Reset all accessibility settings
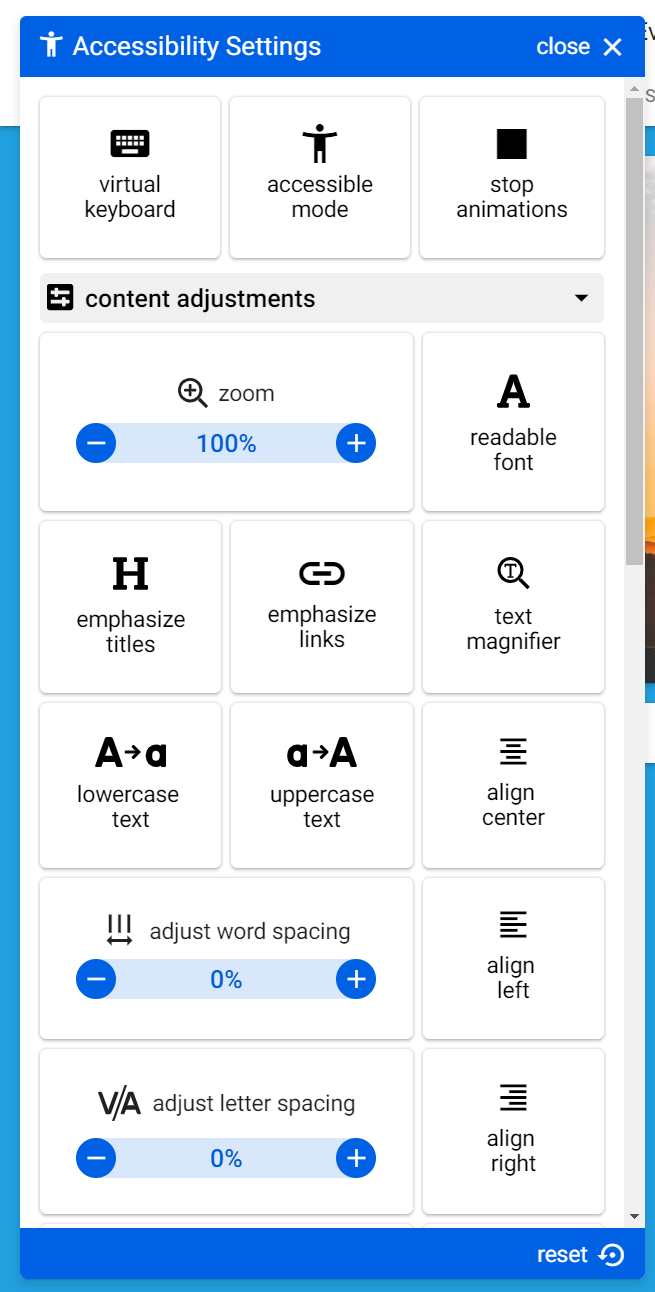 tap(580, 1255)
